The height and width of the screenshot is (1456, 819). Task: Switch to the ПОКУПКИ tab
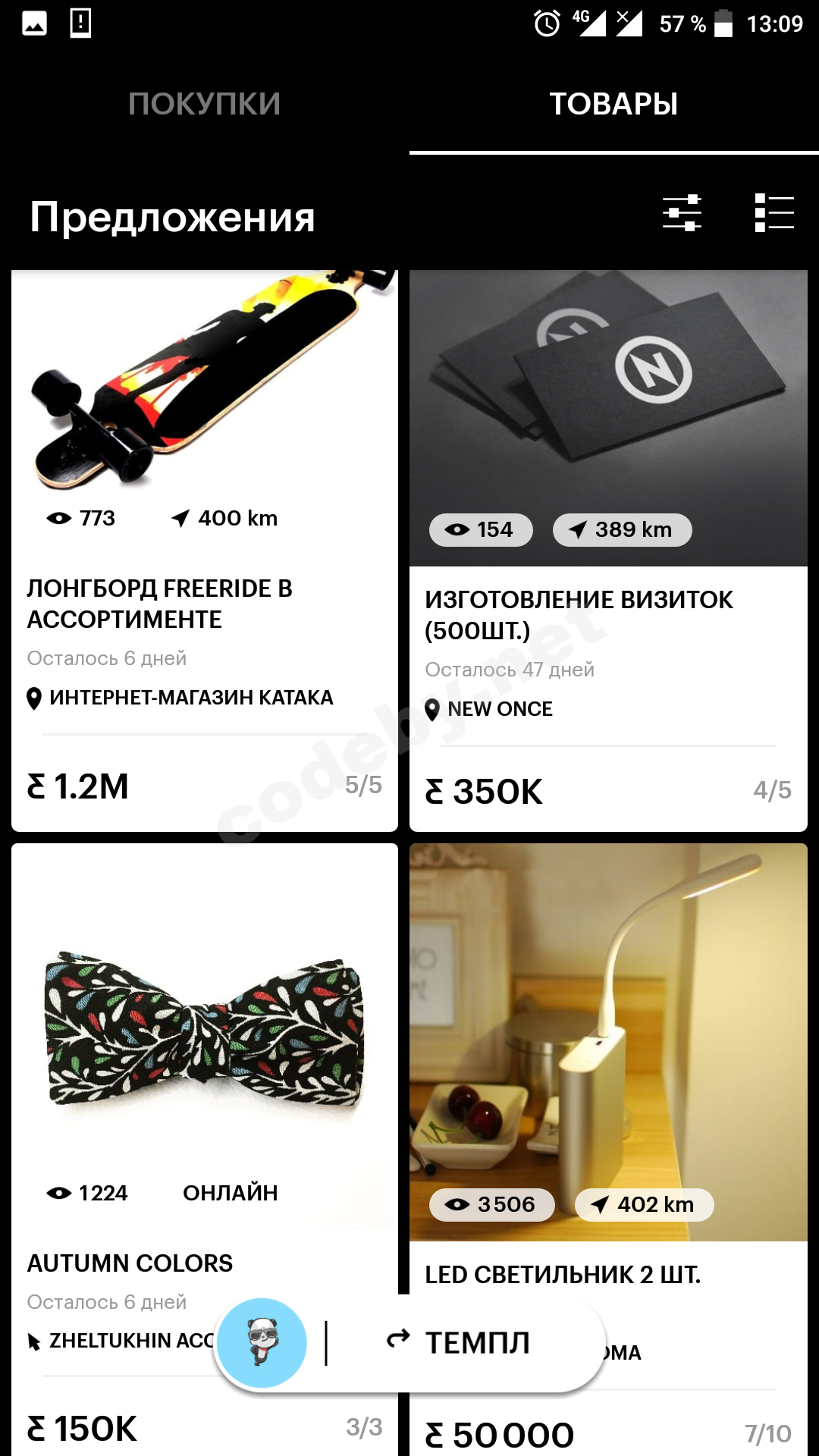[204, 104]
